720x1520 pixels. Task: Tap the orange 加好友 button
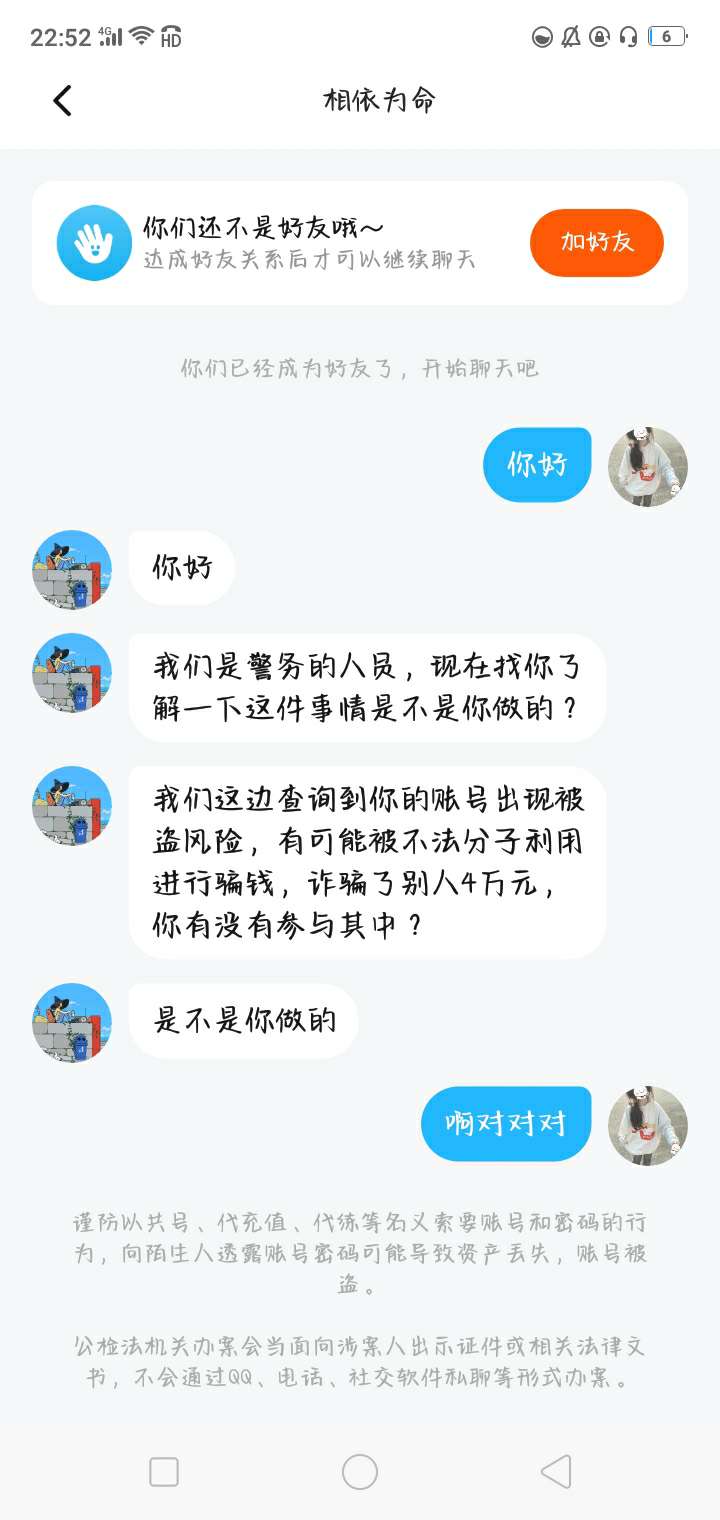click(x=596, y=242)
